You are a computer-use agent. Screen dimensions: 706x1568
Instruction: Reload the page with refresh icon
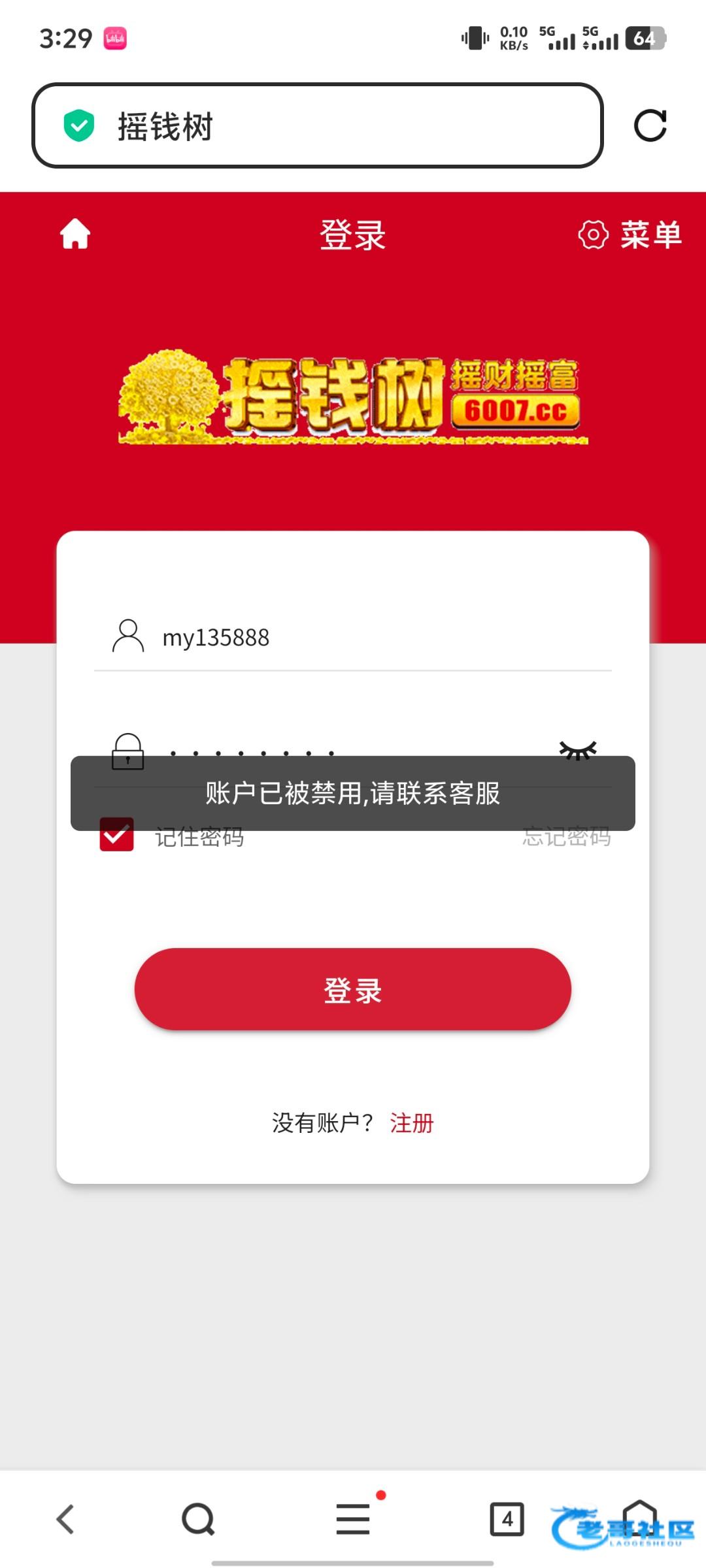[650, 125]
